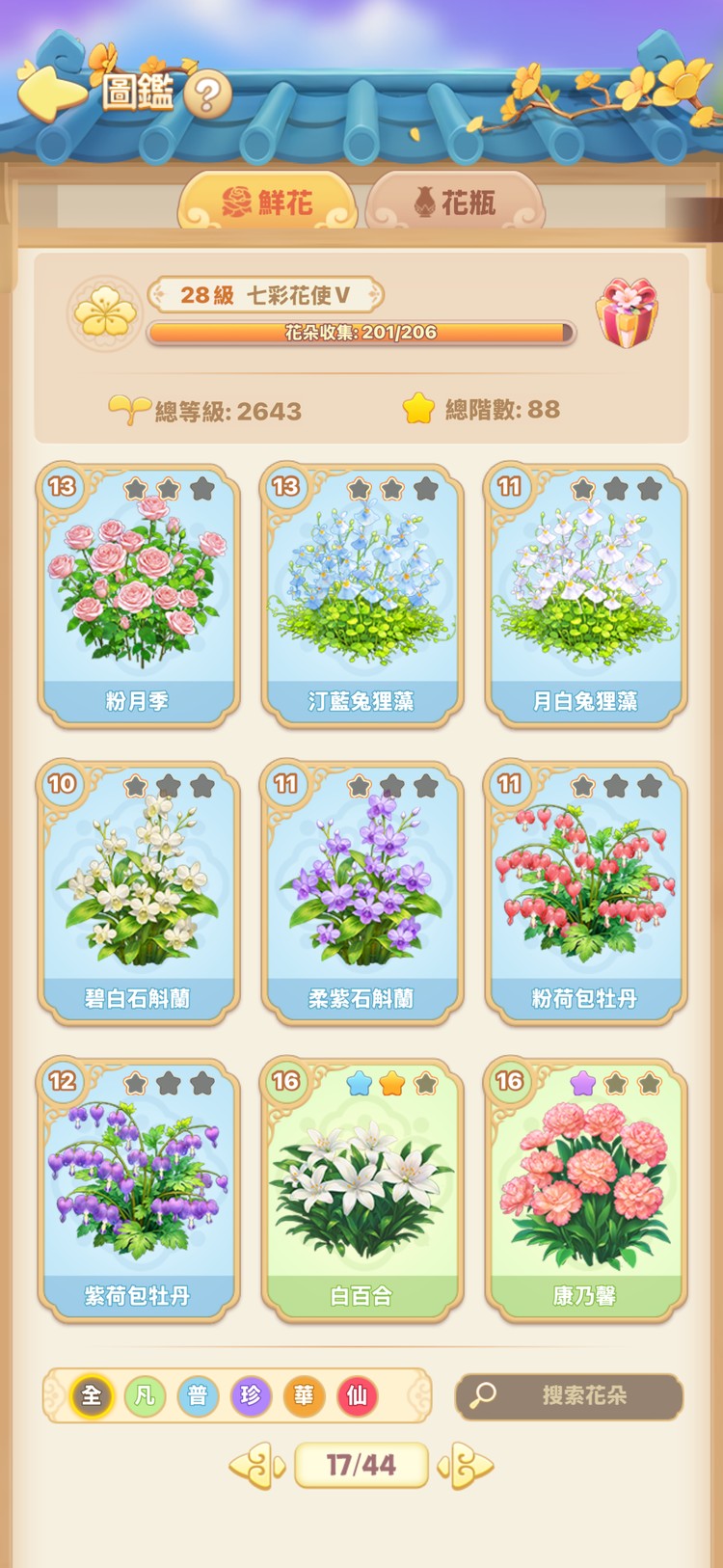The width and height of the screenshot is (723, 1568).
Task: Open the 碧白石斛蘭 card
Action: tap(138, 892)
